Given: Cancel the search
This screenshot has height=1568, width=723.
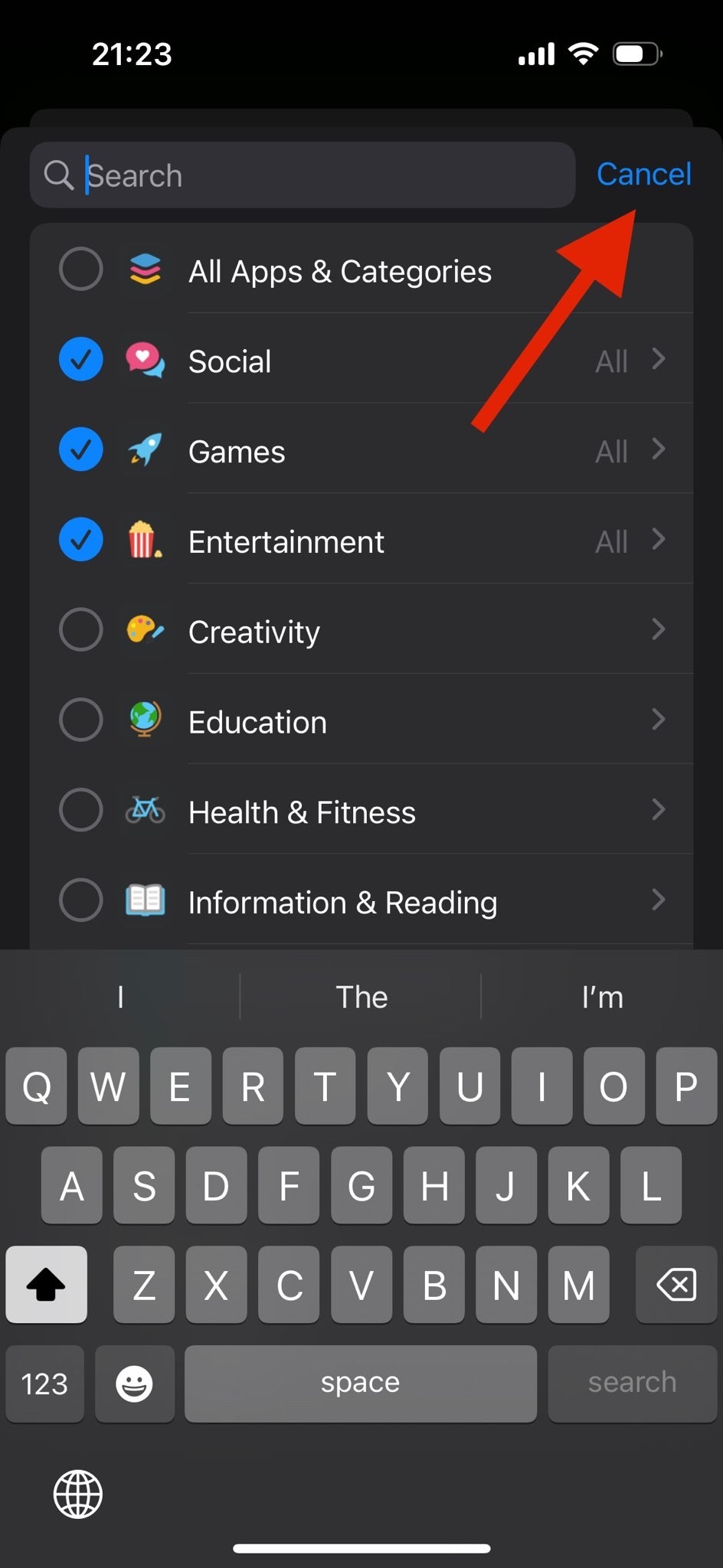Looking at the screenshot, I should [x=643, y=174].
